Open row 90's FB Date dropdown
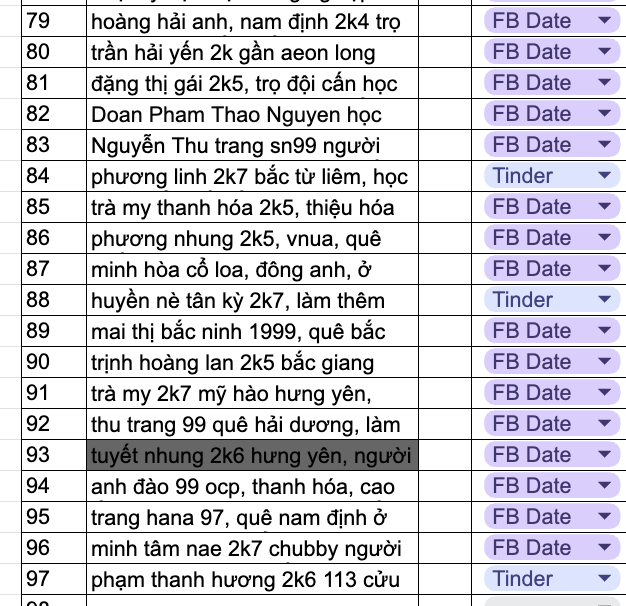626x606 pixels. [x=552, y=362]
